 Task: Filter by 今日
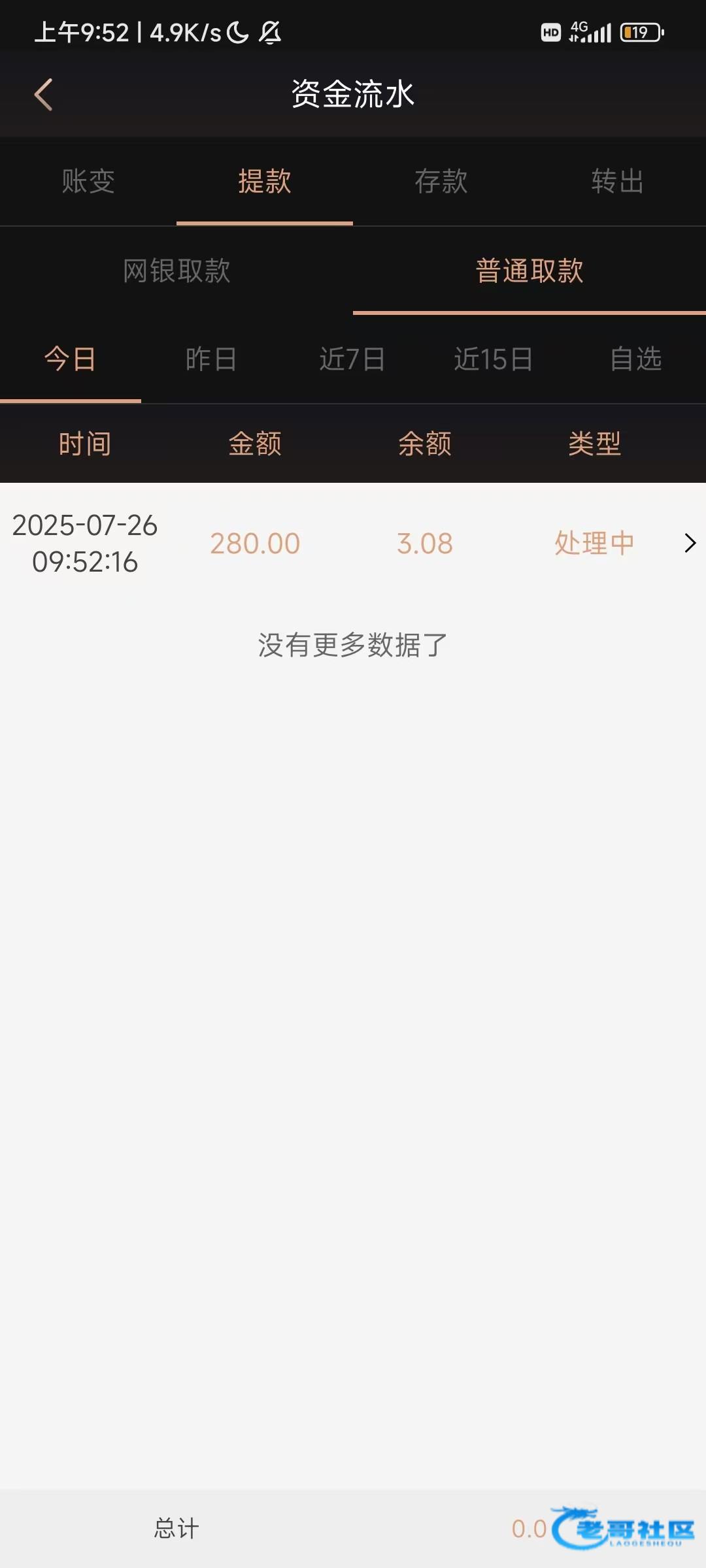click(x=71, y=359)
